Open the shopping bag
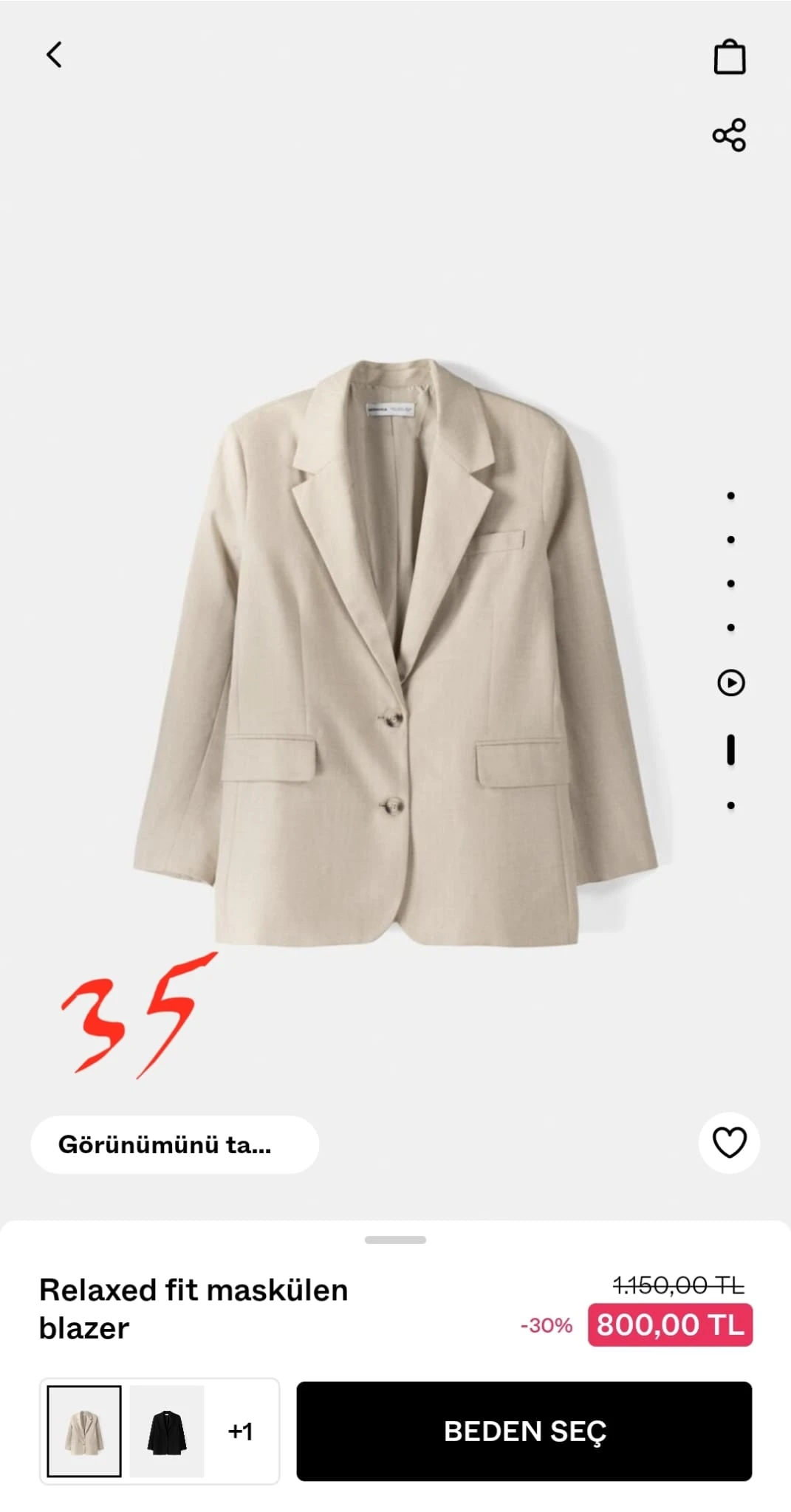Viewport: 791px width, 1512px height. pyautogui.click(x=730, y=56)
